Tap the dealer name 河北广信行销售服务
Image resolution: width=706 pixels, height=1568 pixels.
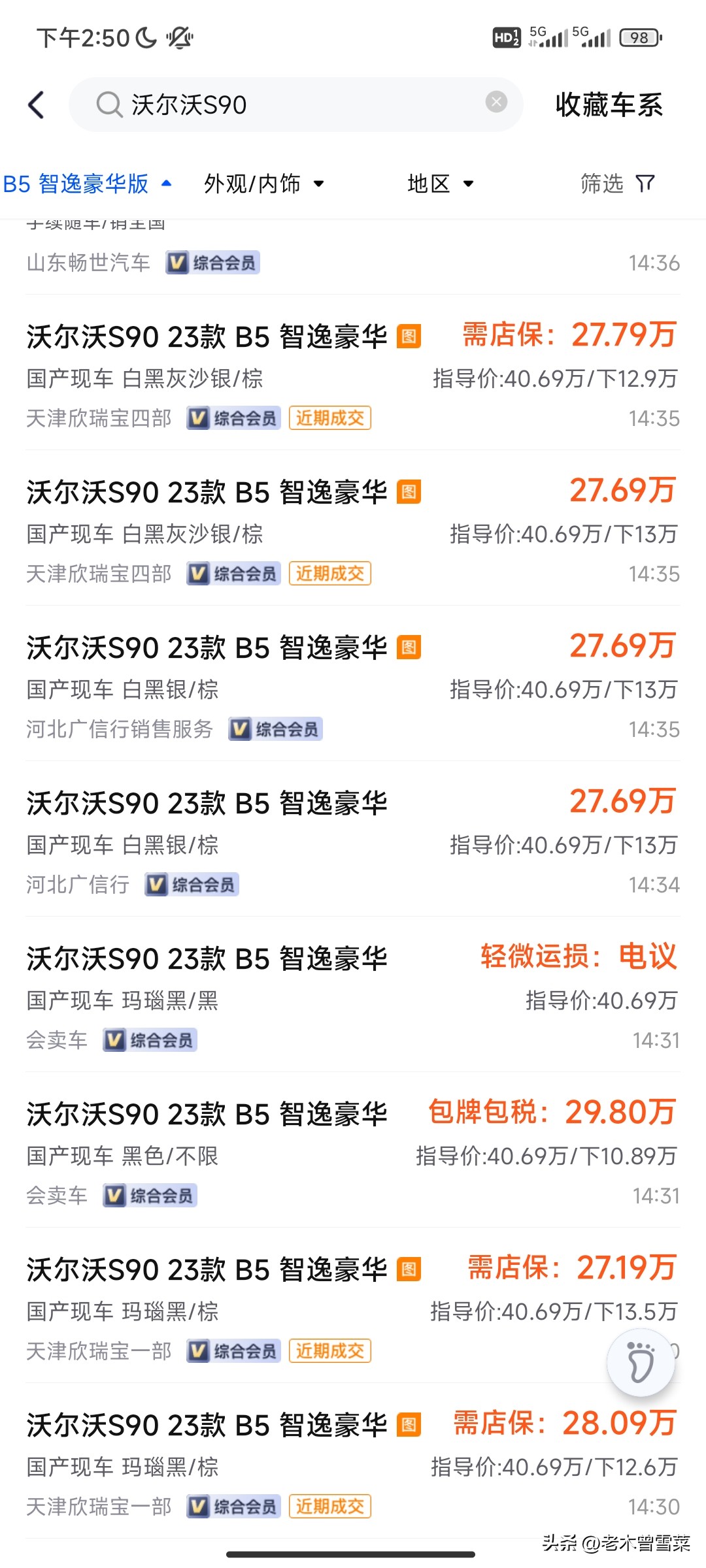[x=118, y=729]
